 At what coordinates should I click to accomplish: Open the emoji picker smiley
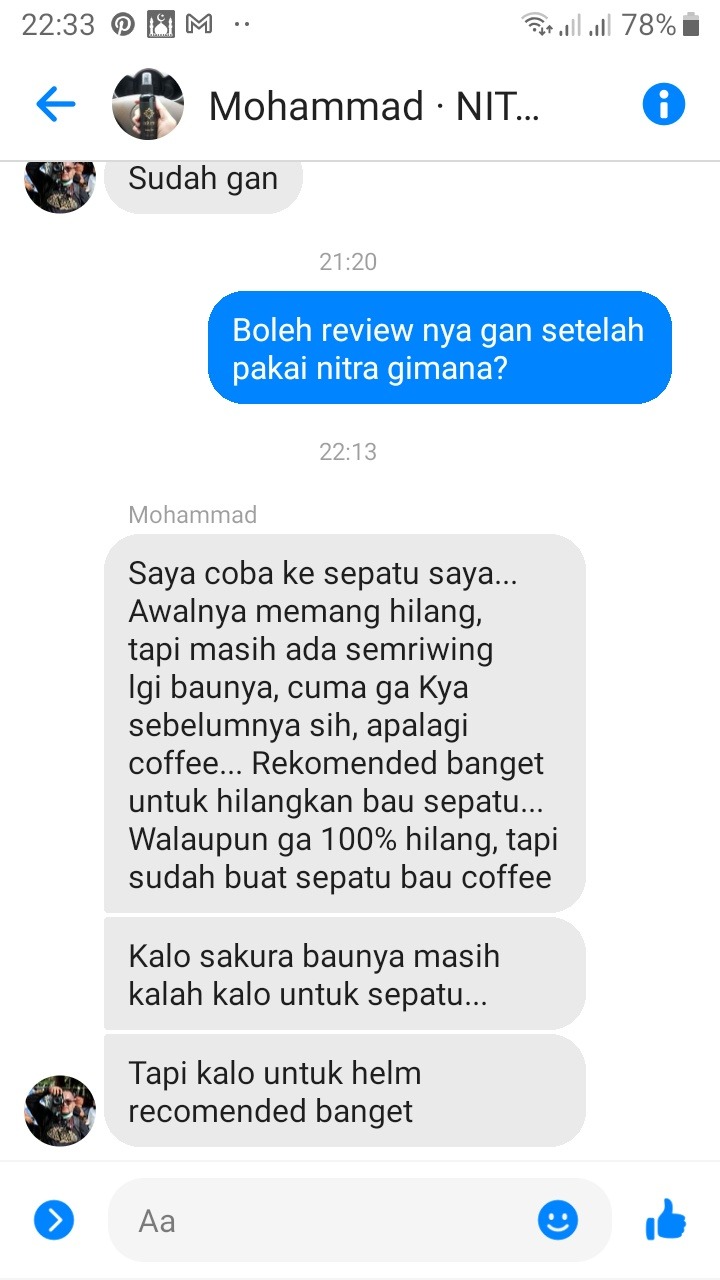coord(558,1220)
